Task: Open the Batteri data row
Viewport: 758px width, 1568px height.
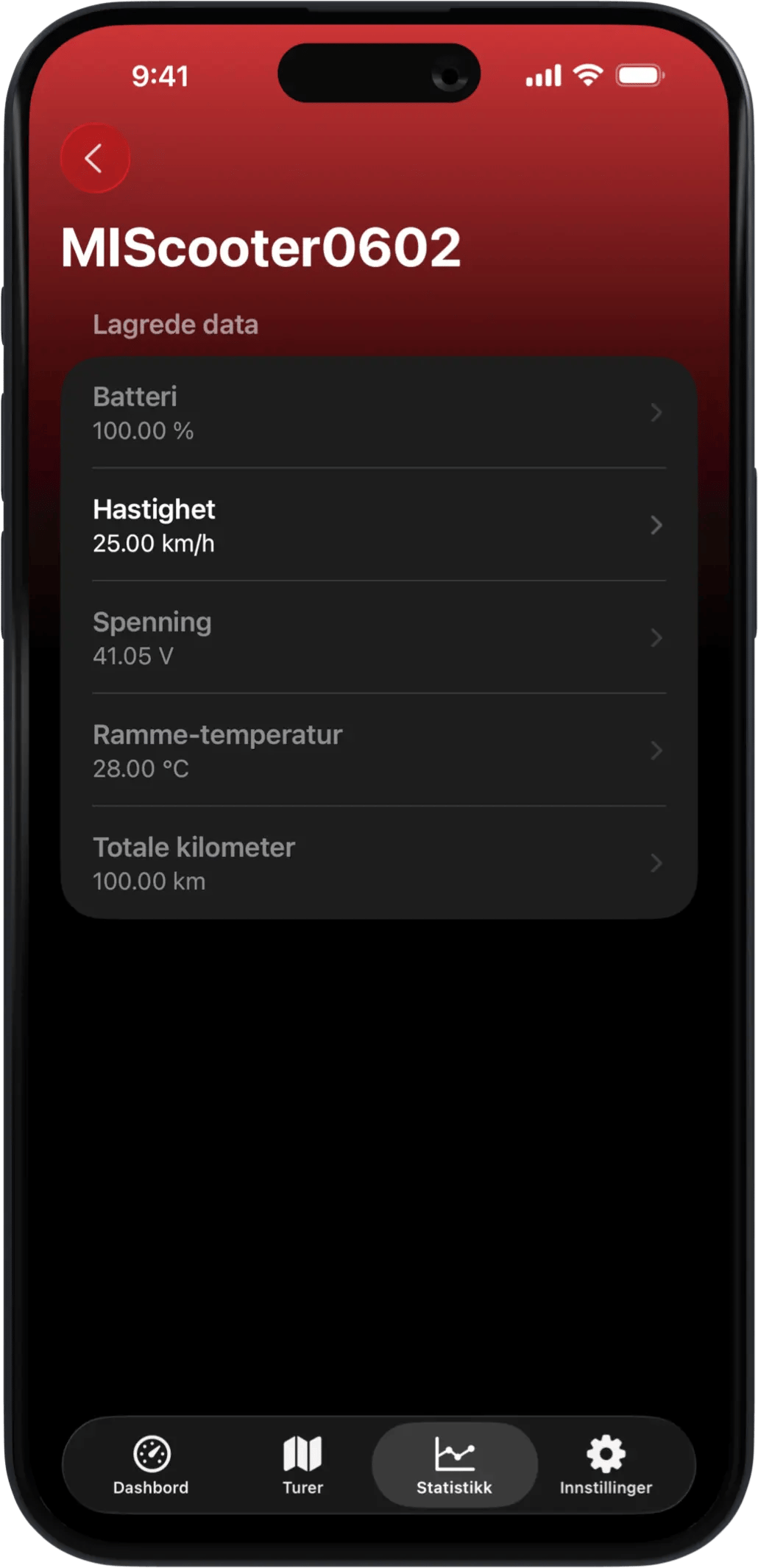Action: click(378, 413)
